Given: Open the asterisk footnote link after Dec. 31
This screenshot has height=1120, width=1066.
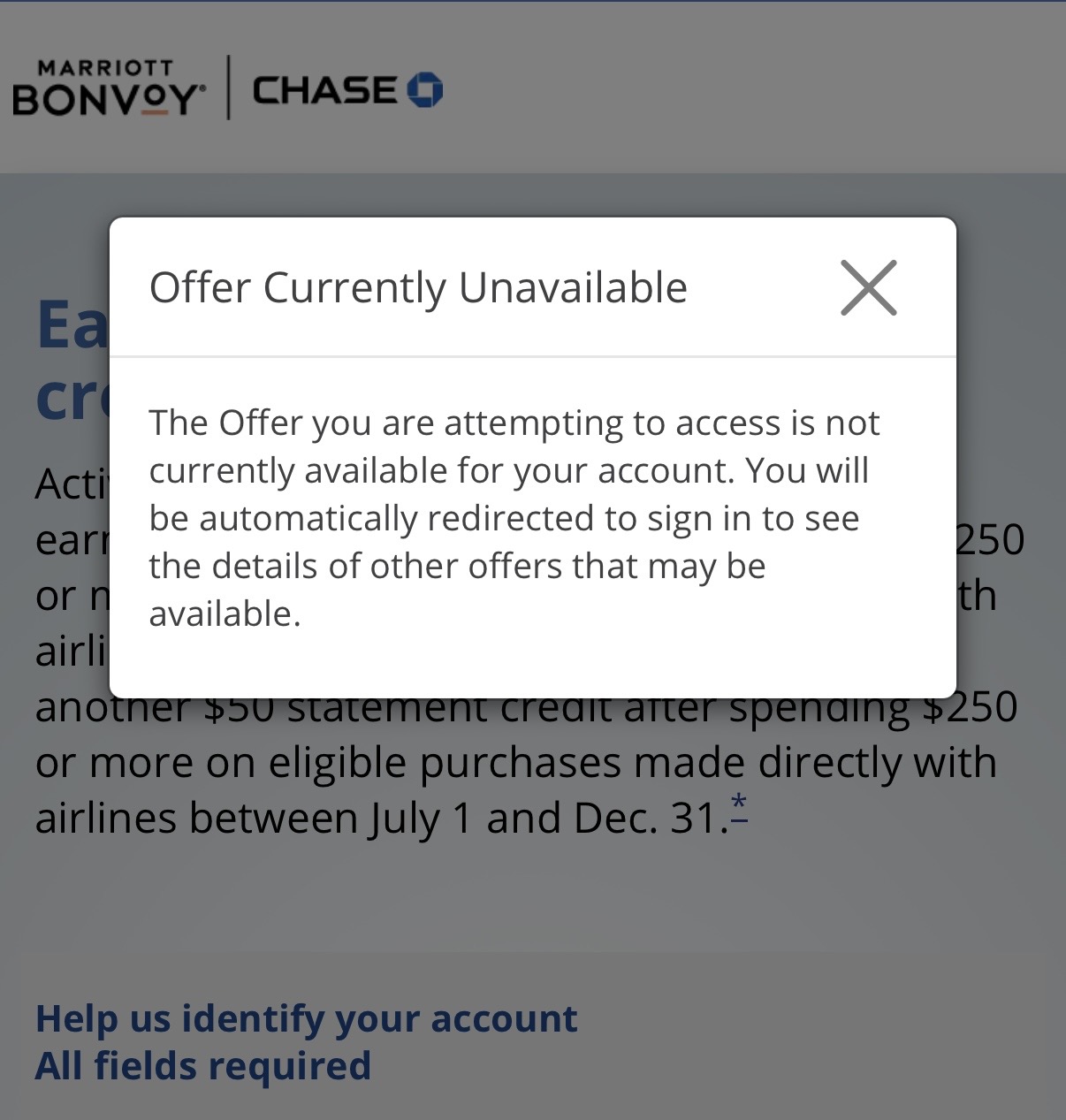Looking at the screenshot, I should (739, 809).
